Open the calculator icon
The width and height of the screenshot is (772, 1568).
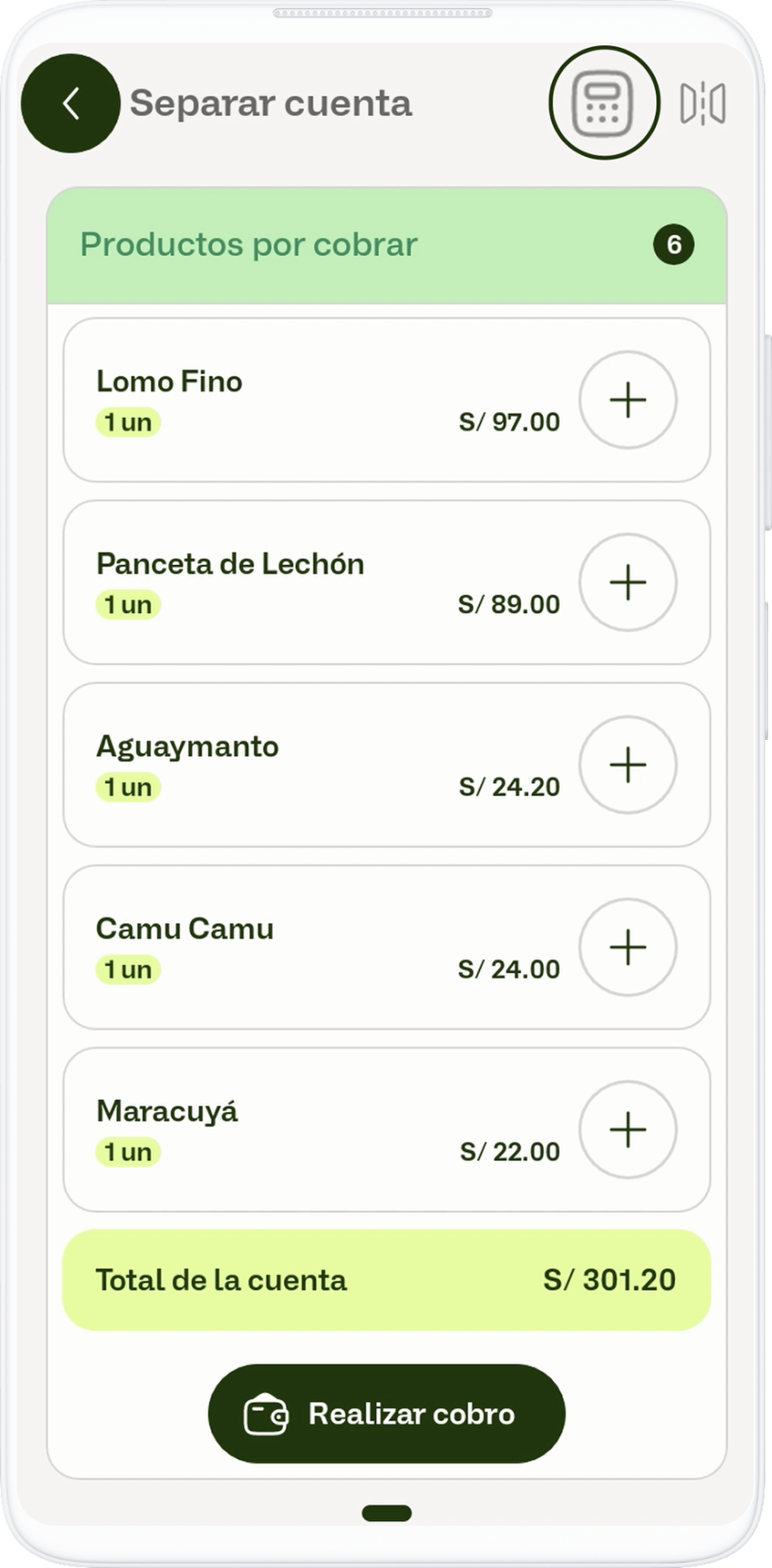click(603, 103)
